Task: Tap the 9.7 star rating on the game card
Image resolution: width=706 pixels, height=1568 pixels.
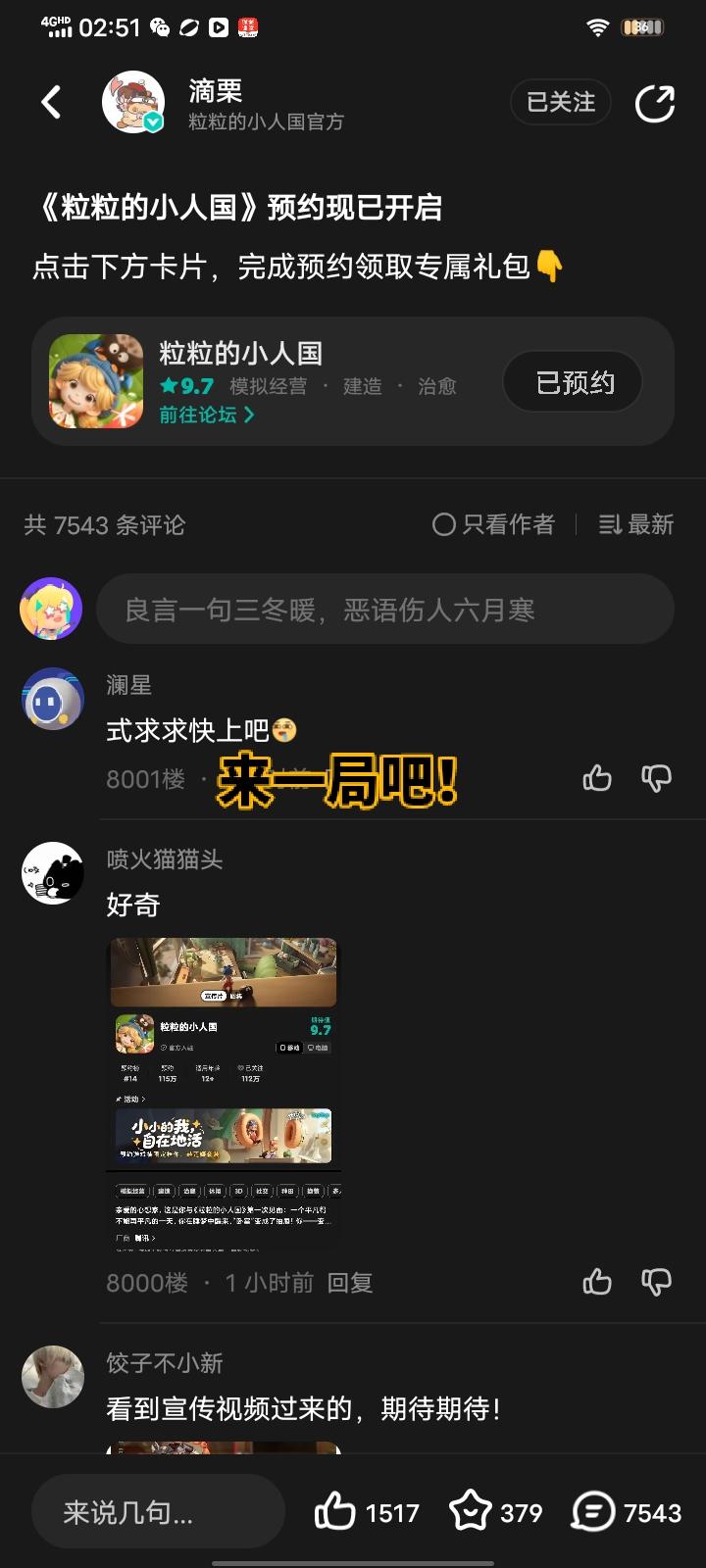Action: [188, 386]
